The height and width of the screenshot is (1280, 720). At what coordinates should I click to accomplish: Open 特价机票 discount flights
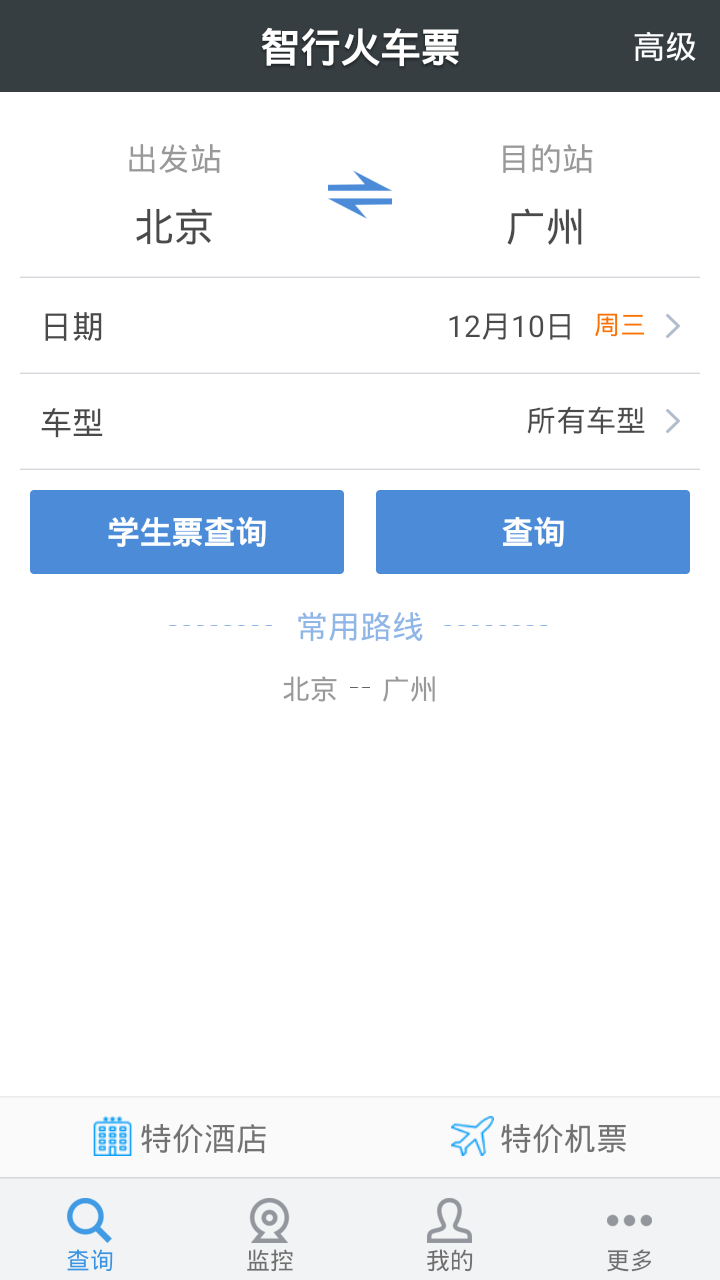click(x=539, y=1138)
